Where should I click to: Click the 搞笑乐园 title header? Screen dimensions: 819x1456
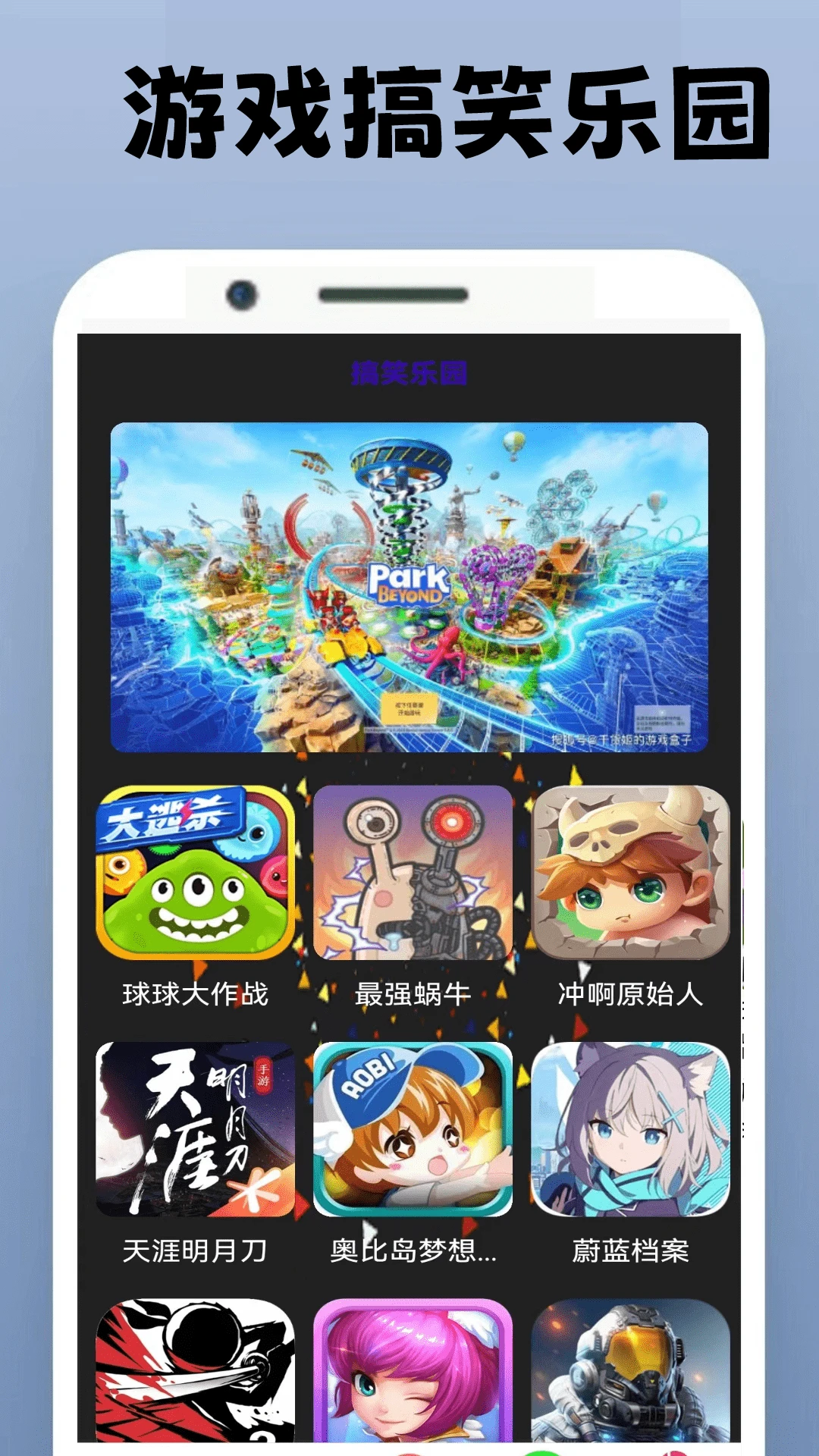(x=410, y=369)
